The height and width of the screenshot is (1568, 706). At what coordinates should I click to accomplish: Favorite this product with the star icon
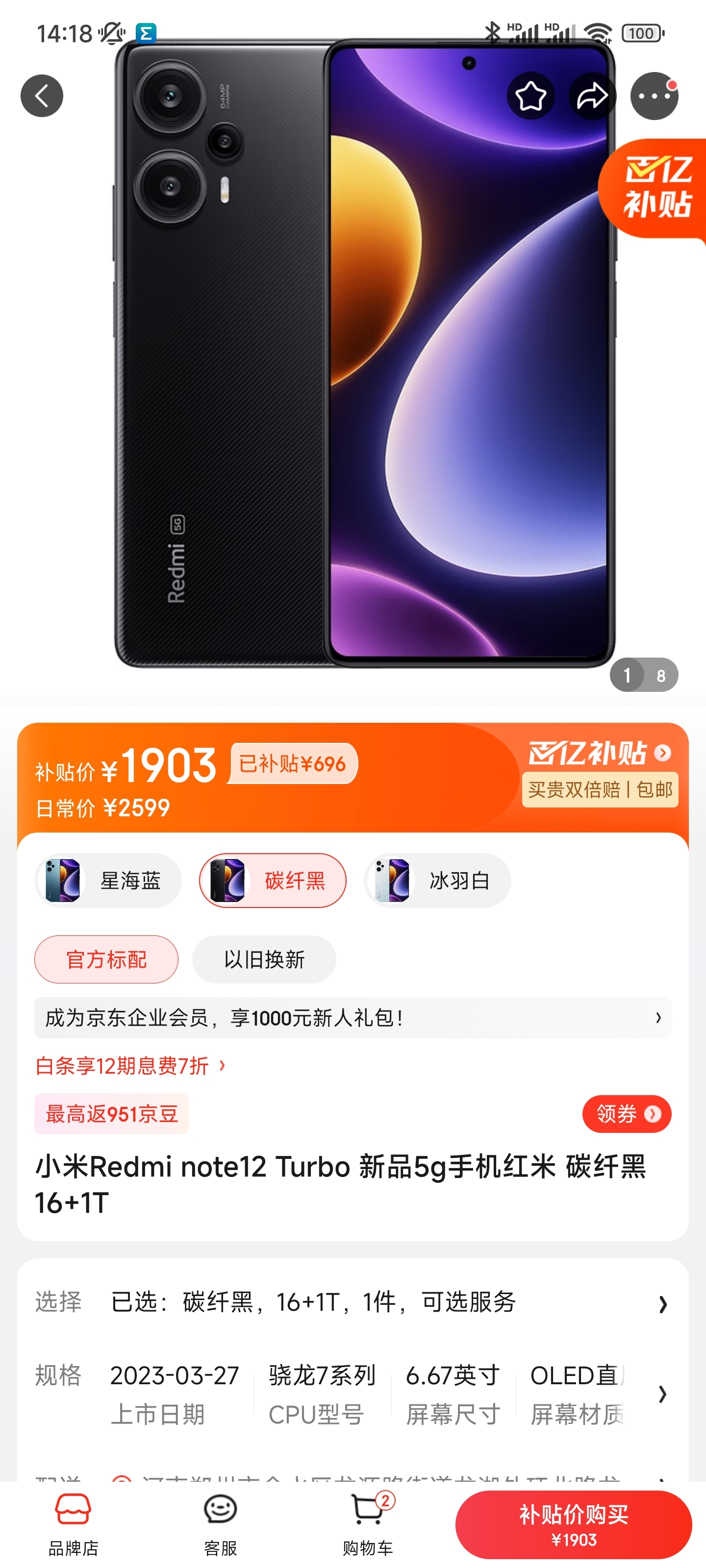pos(530,96)
